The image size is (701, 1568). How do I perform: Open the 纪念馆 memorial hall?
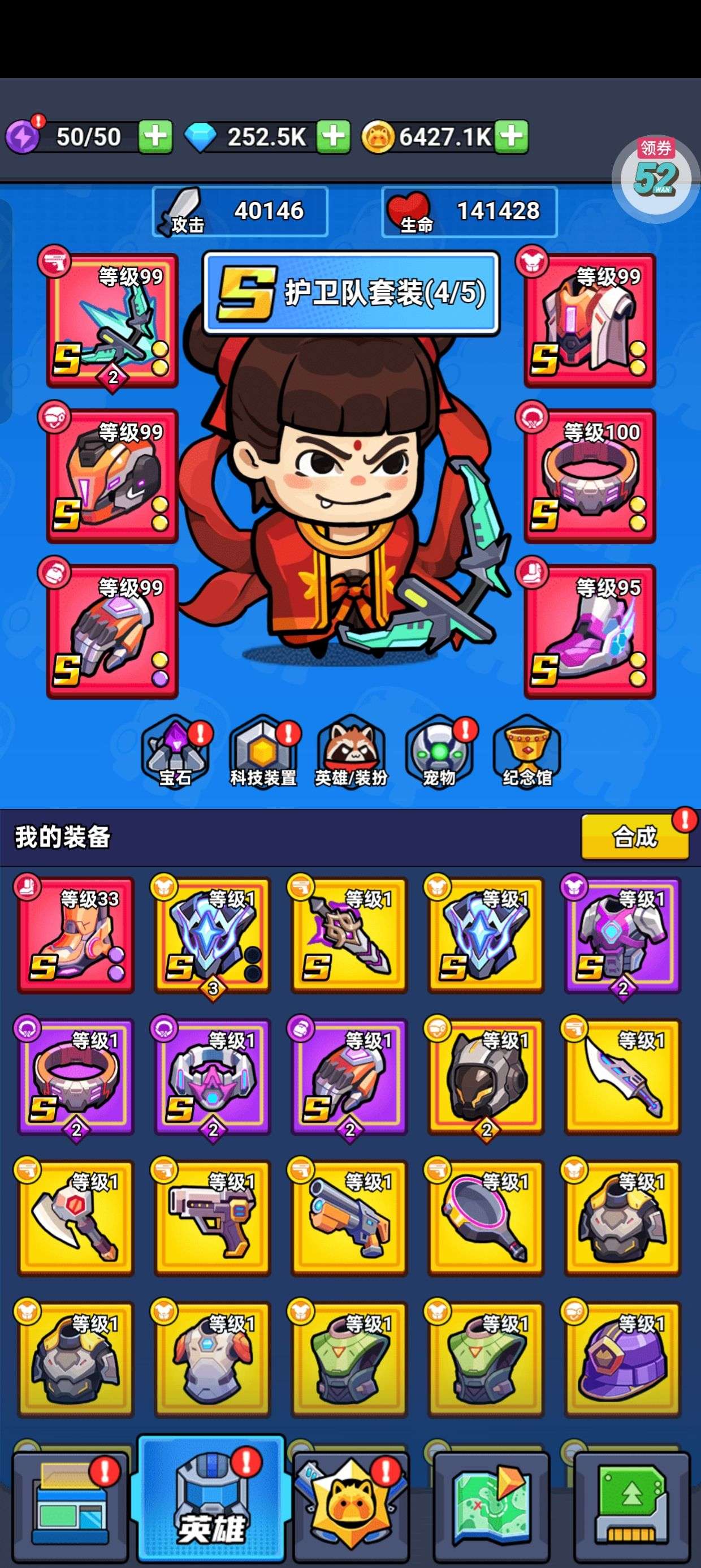point(527,752)
